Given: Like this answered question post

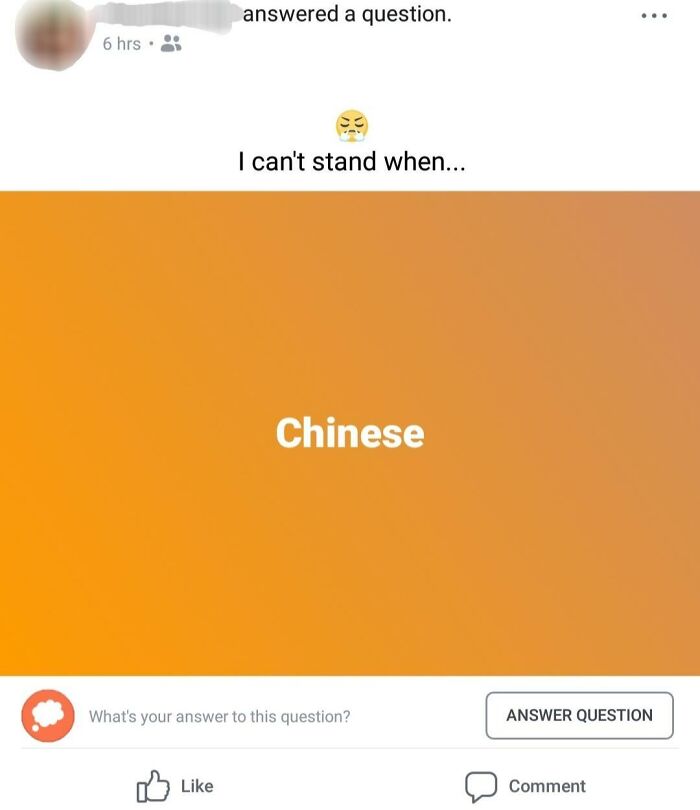Looking at the screenshot, I should (x=175, y=786).
